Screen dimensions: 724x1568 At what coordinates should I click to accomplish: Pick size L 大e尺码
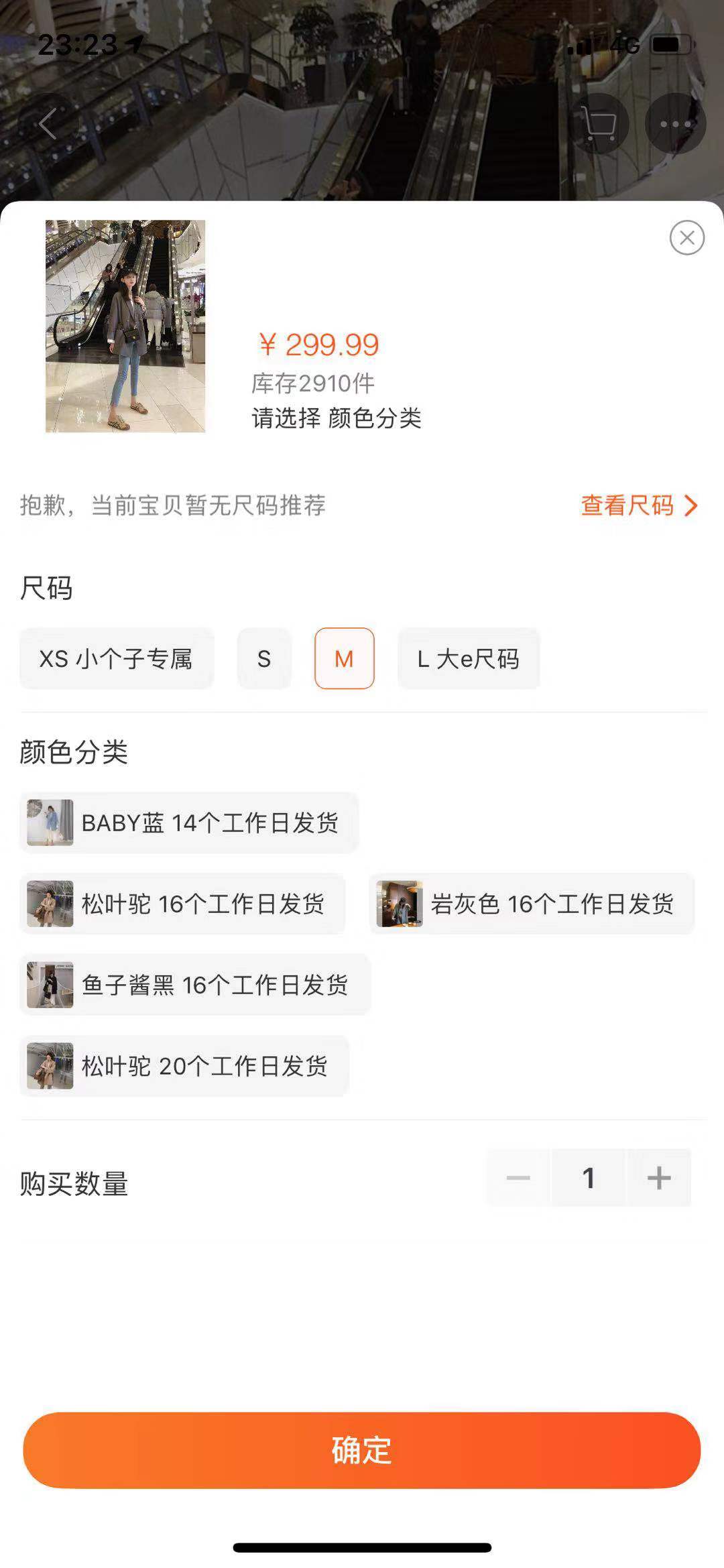468,658
